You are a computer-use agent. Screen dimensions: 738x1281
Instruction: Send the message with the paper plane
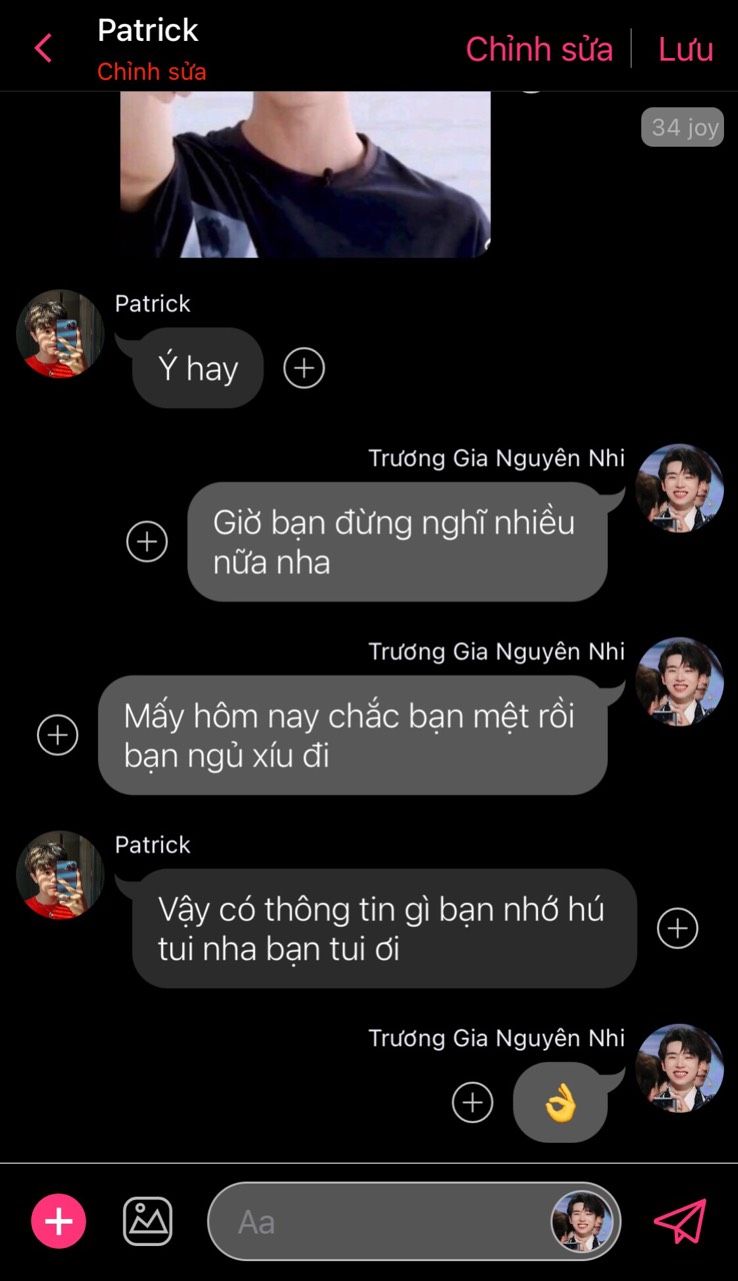(680, 1221)
